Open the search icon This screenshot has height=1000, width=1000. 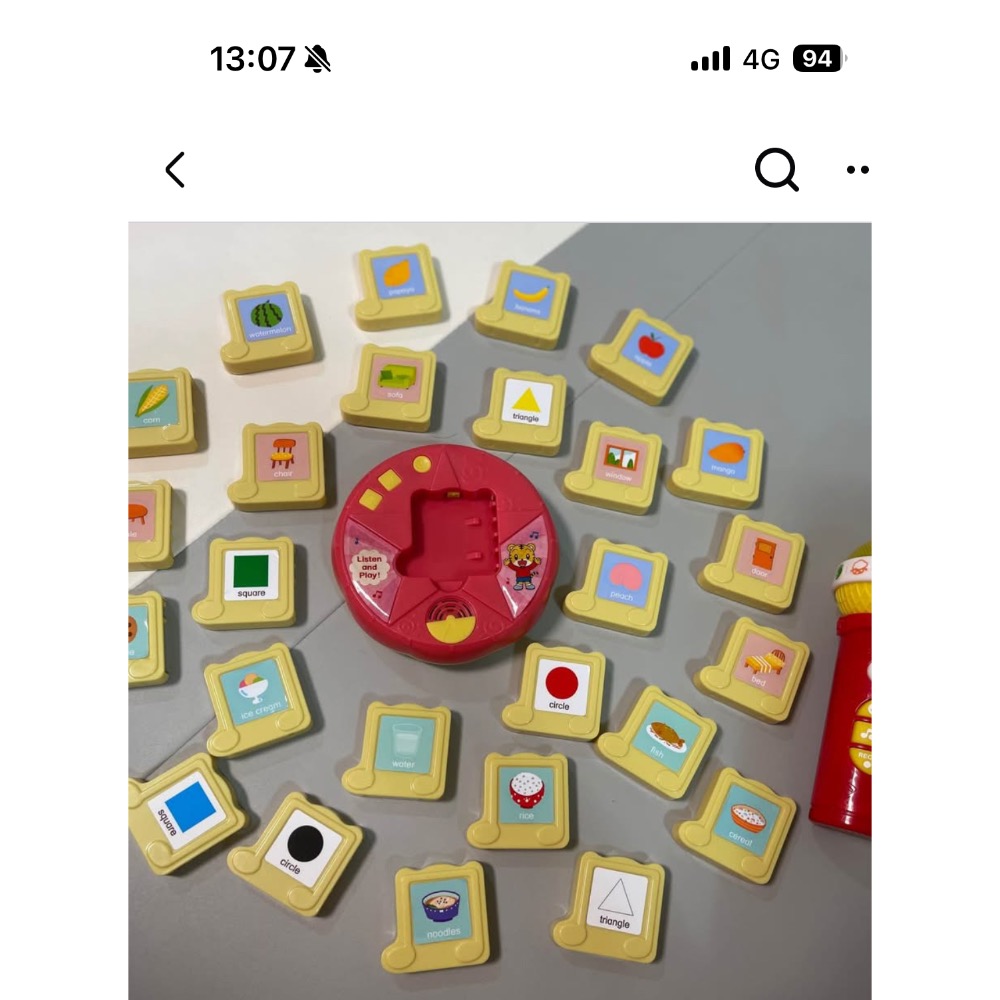point(776,170)
